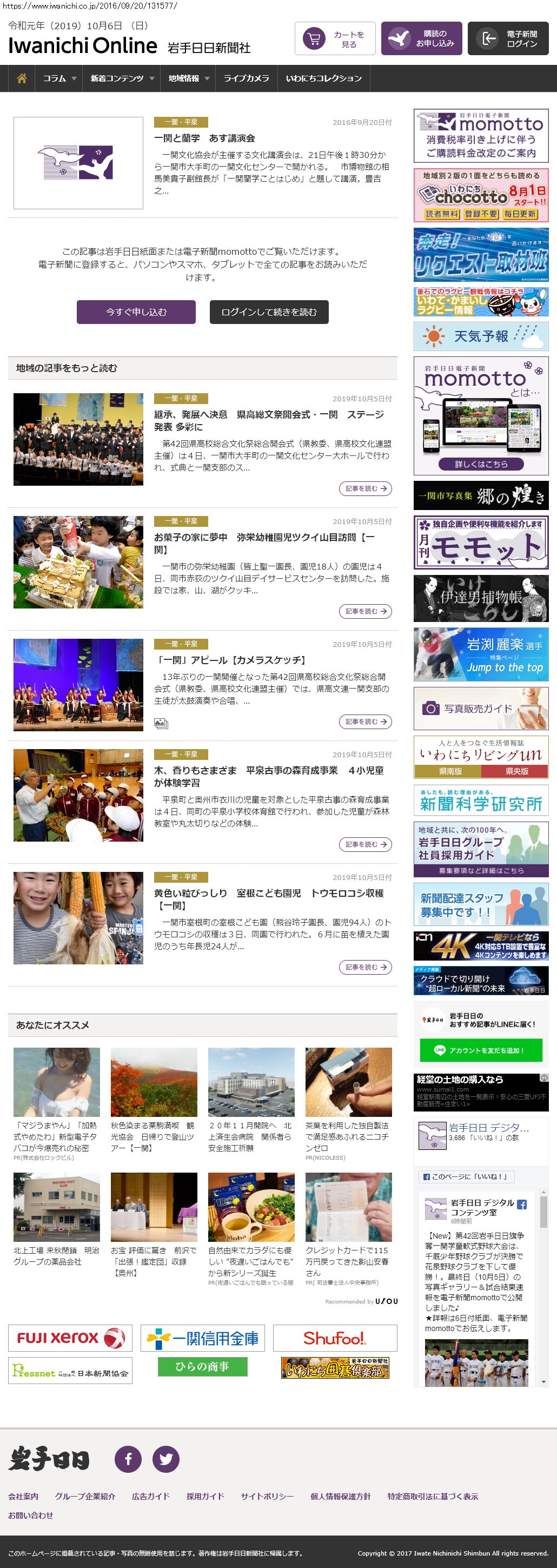Open the 天気予報 weather banner
Viewport: 557px width, 1568px height.
[x=480, y=336]
